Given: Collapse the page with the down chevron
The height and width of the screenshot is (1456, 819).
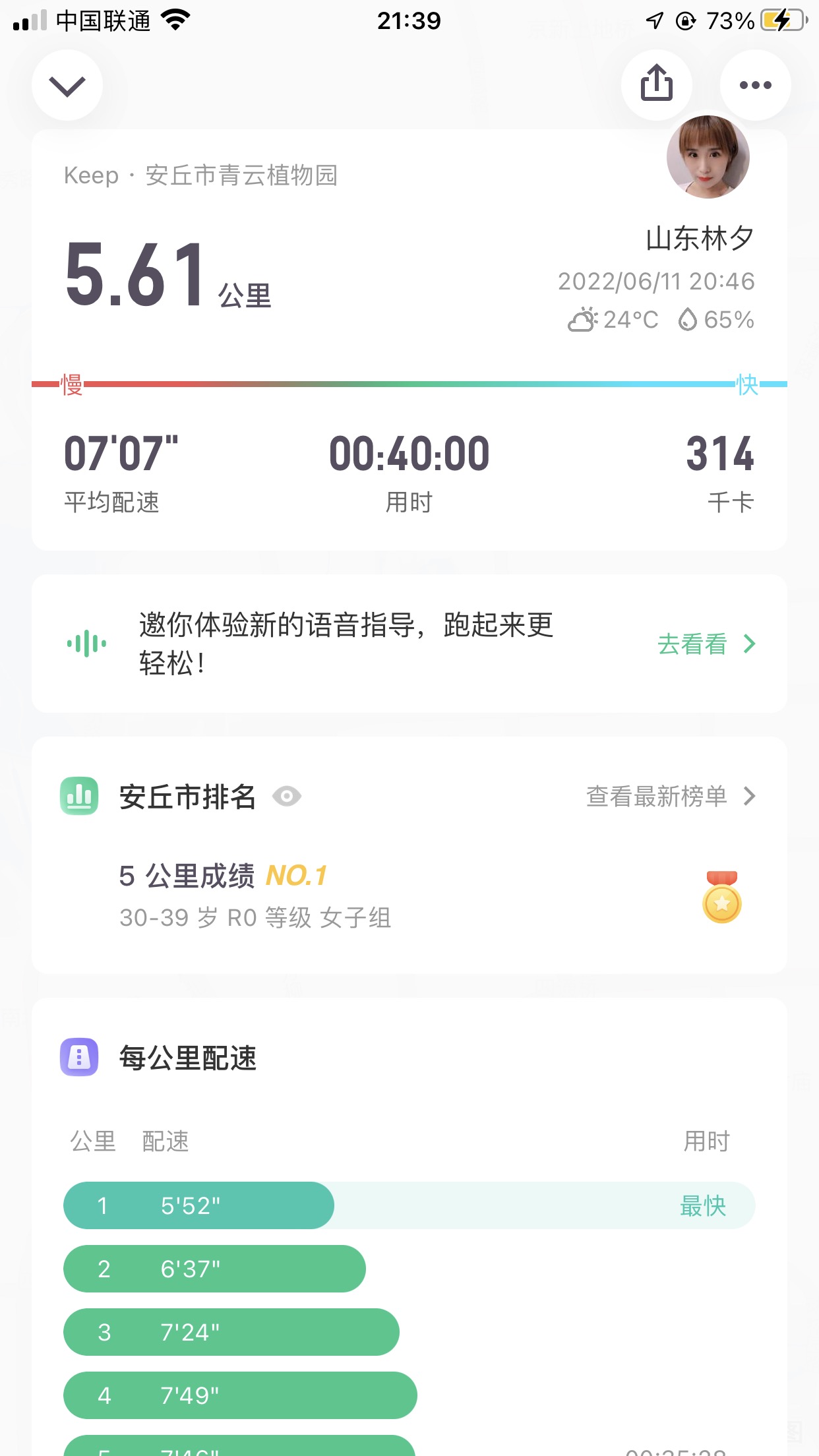Looking at the screenshot, I should pyautogui.click(x=67, y=86).
